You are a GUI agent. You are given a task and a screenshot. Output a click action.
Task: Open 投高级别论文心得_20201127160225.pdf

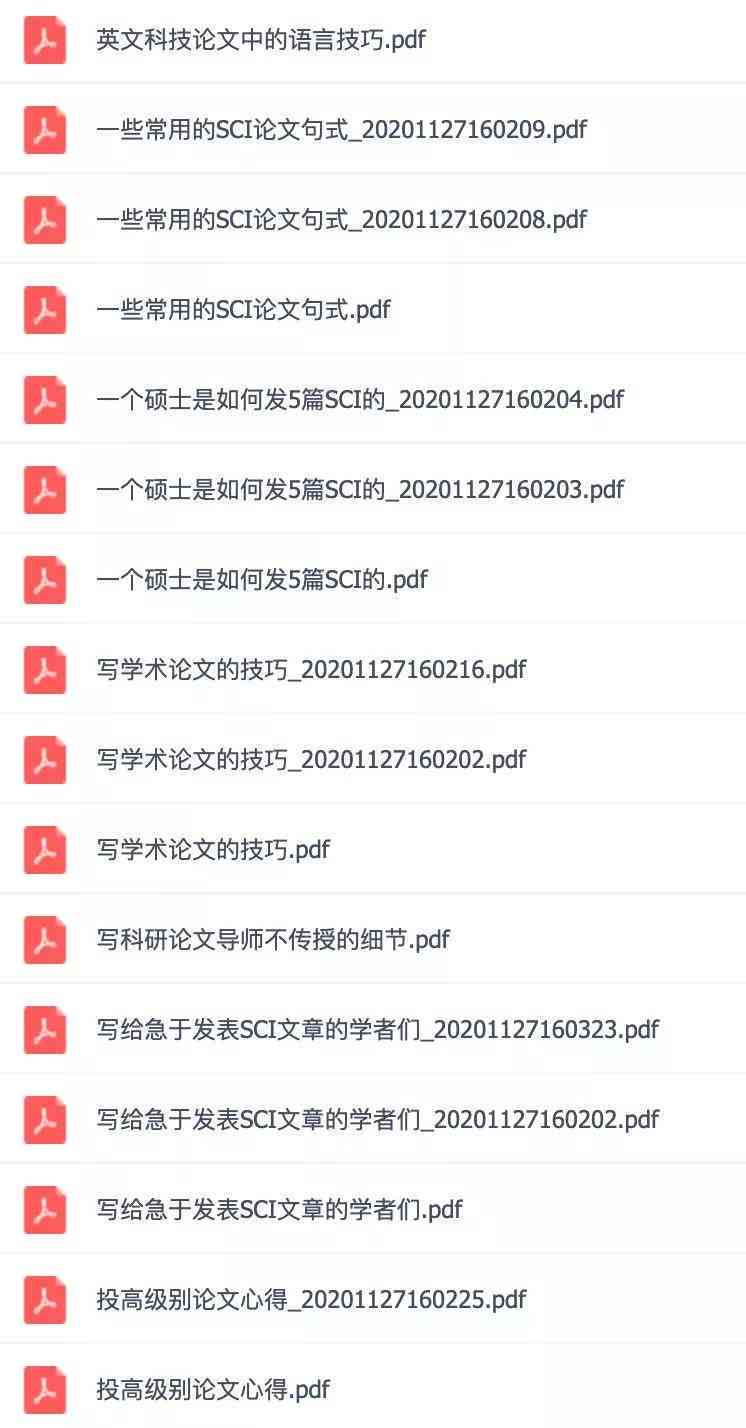[373, 1300]
